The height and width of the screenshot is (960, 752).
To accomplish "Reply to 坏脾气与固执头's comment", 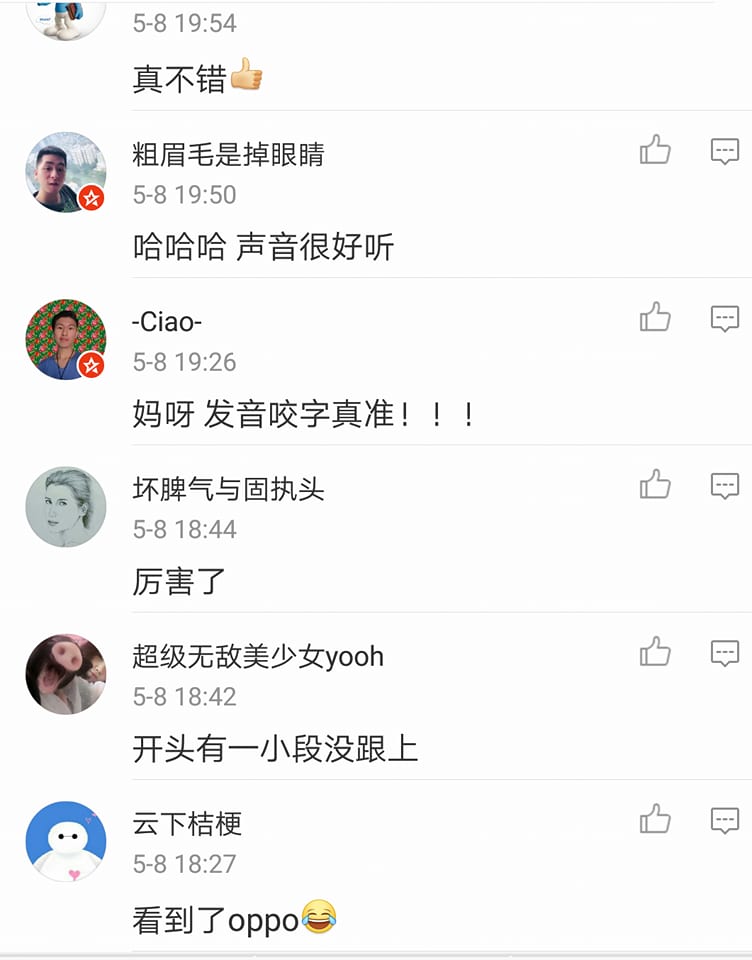I will (x=724, y=486).
